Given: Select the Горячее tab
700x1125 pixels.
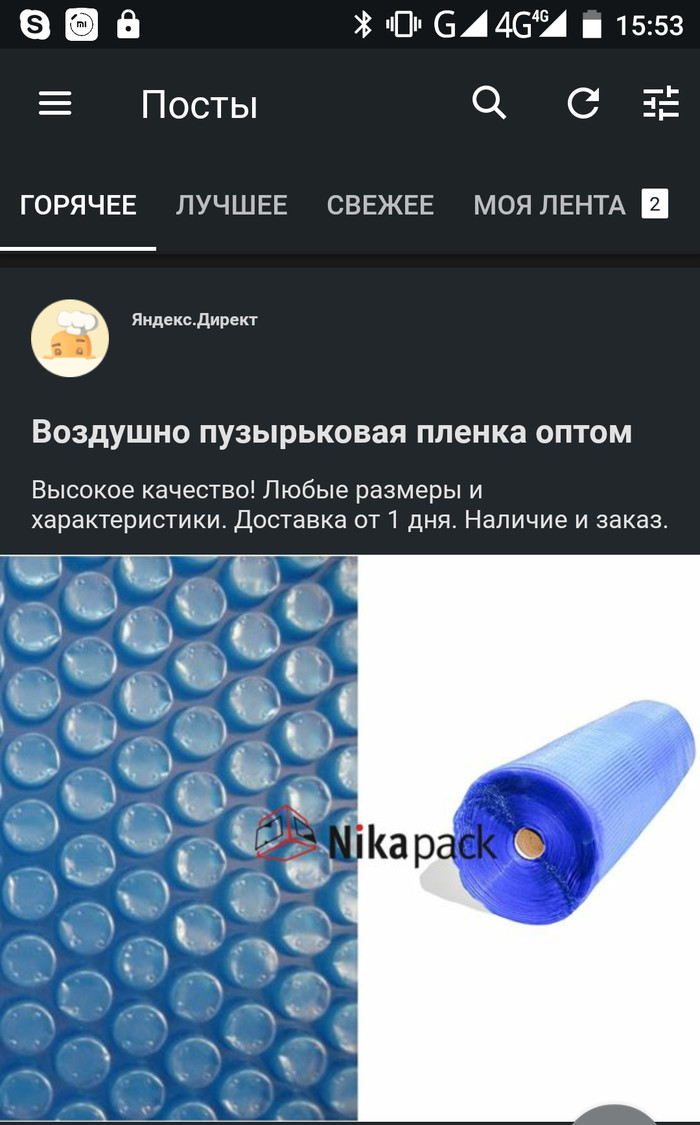Looking at the screenshot, I should (x=78, y=206).
